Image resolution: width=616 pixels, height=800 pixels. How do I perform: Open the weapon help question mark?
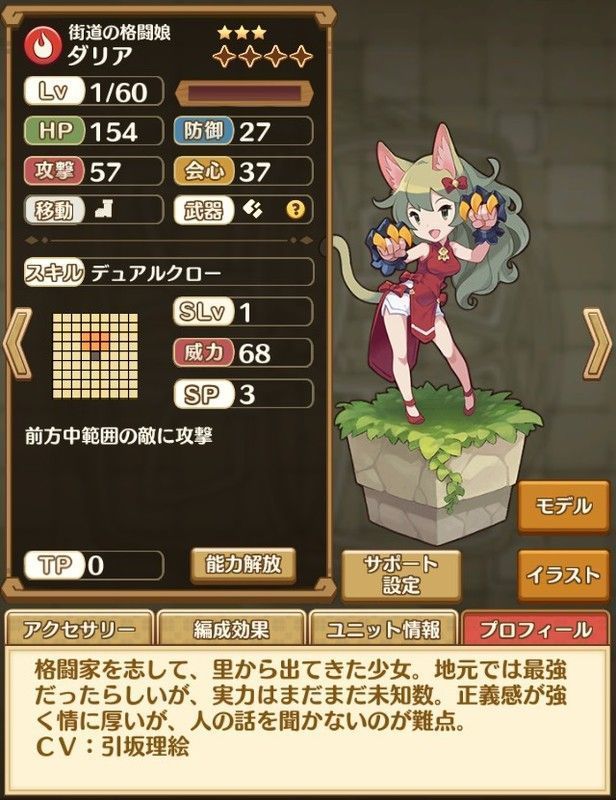point(294,210)
